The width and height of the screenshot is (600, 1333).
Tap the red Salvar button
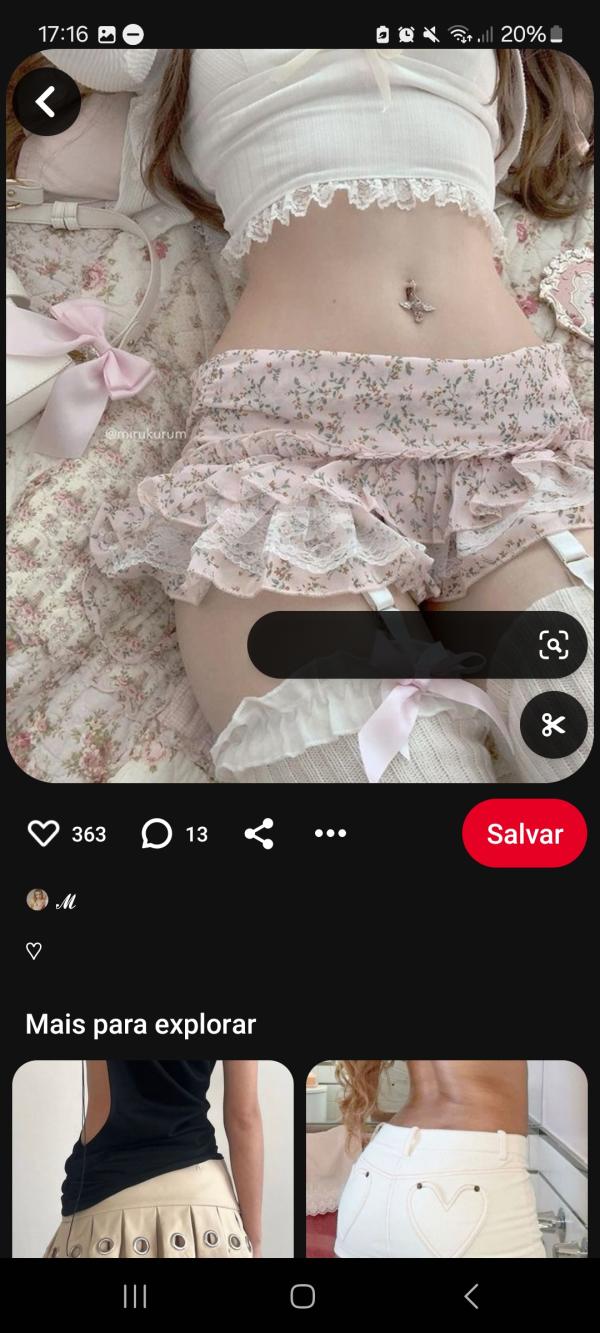click(524, 833)
